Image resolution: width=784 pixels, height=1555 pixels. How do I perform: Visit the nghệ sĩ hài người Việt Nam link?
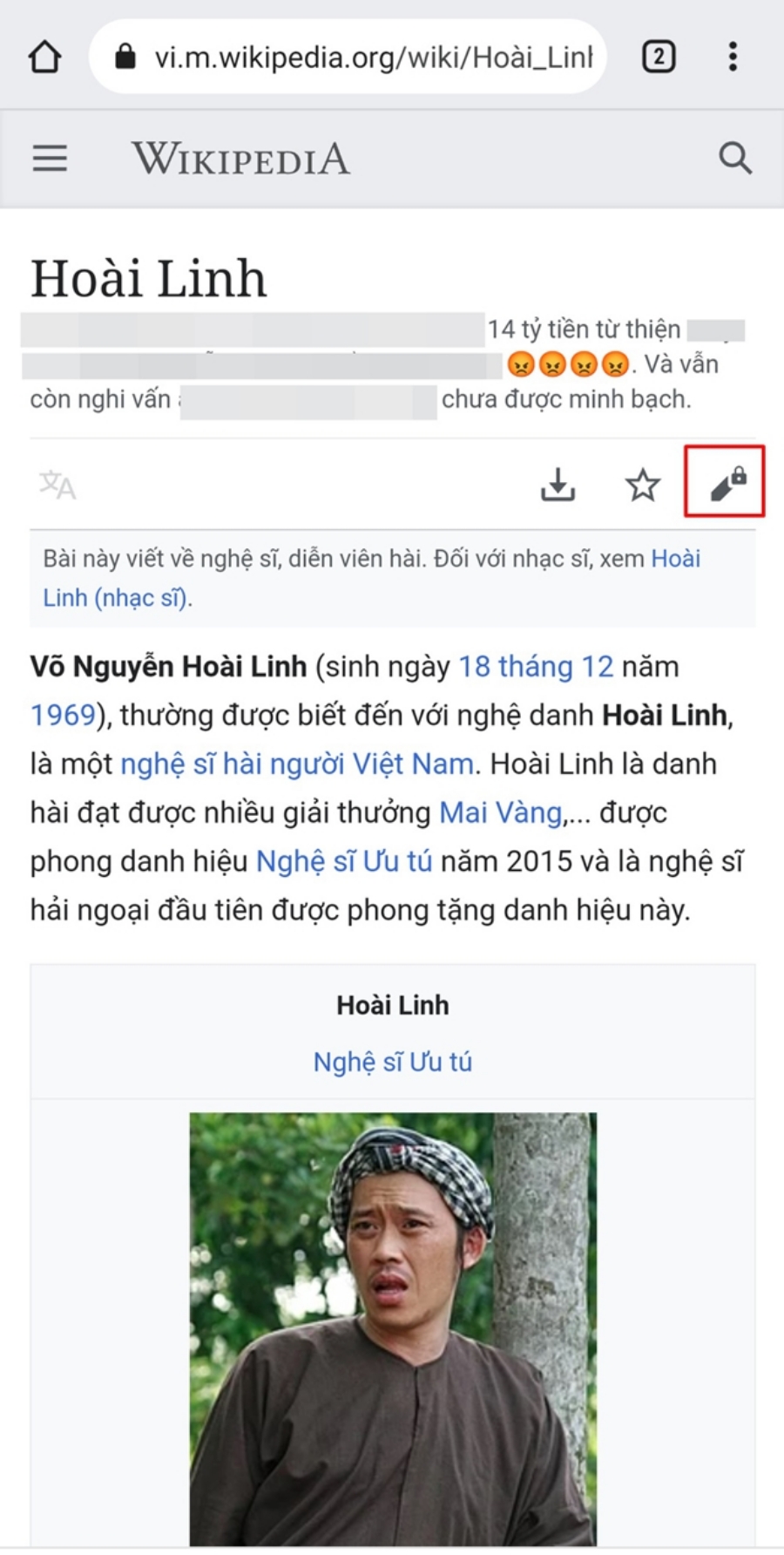click(x=297, y=764)
